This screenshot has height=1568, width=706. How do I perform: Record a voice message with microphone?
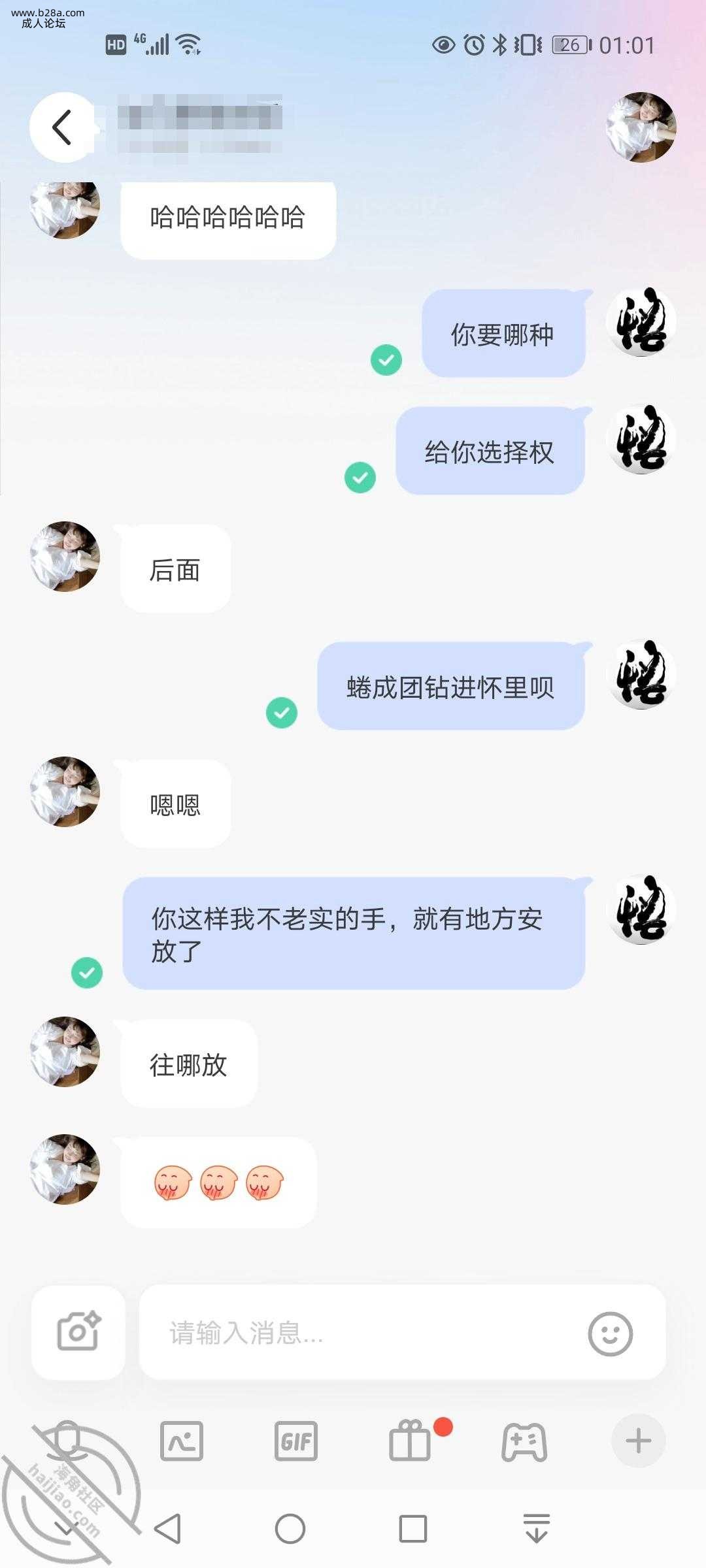pos(67,1441)
